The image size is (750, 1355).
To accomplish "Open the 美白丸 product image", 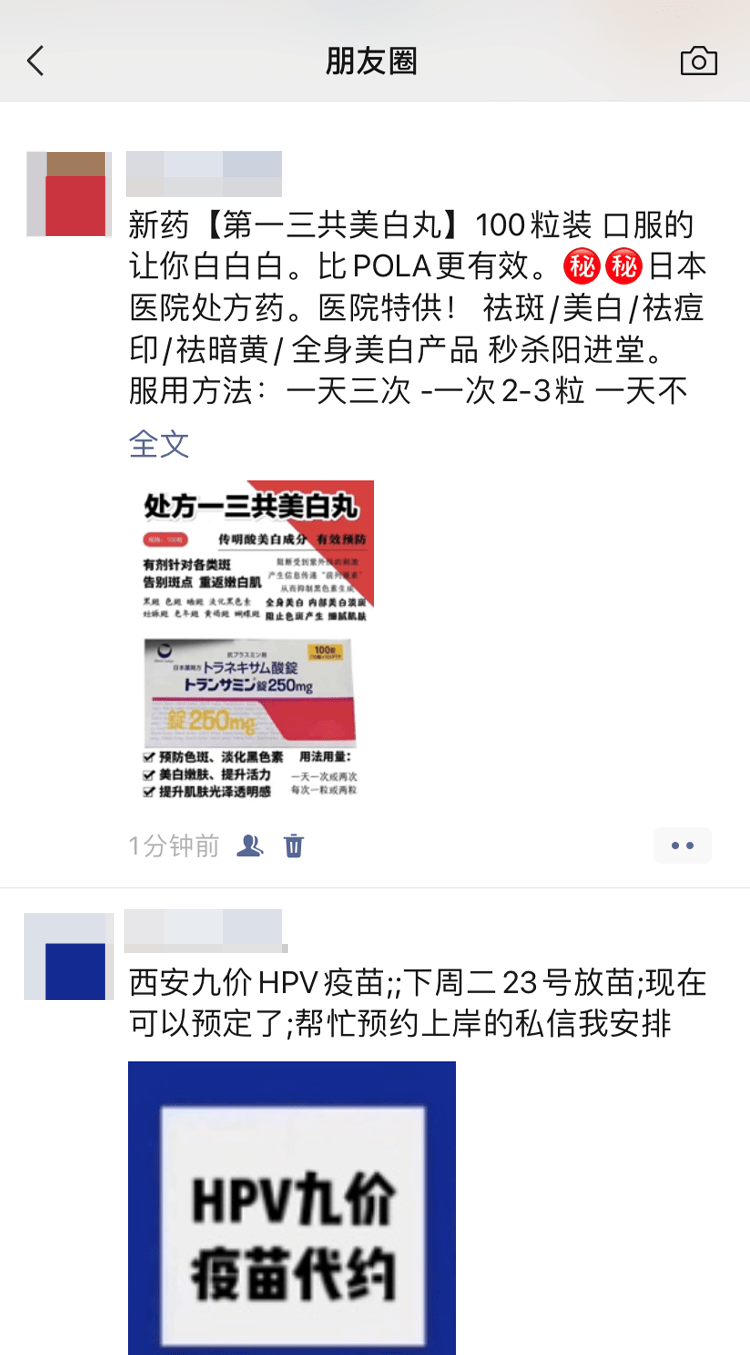I will point(258,640).
